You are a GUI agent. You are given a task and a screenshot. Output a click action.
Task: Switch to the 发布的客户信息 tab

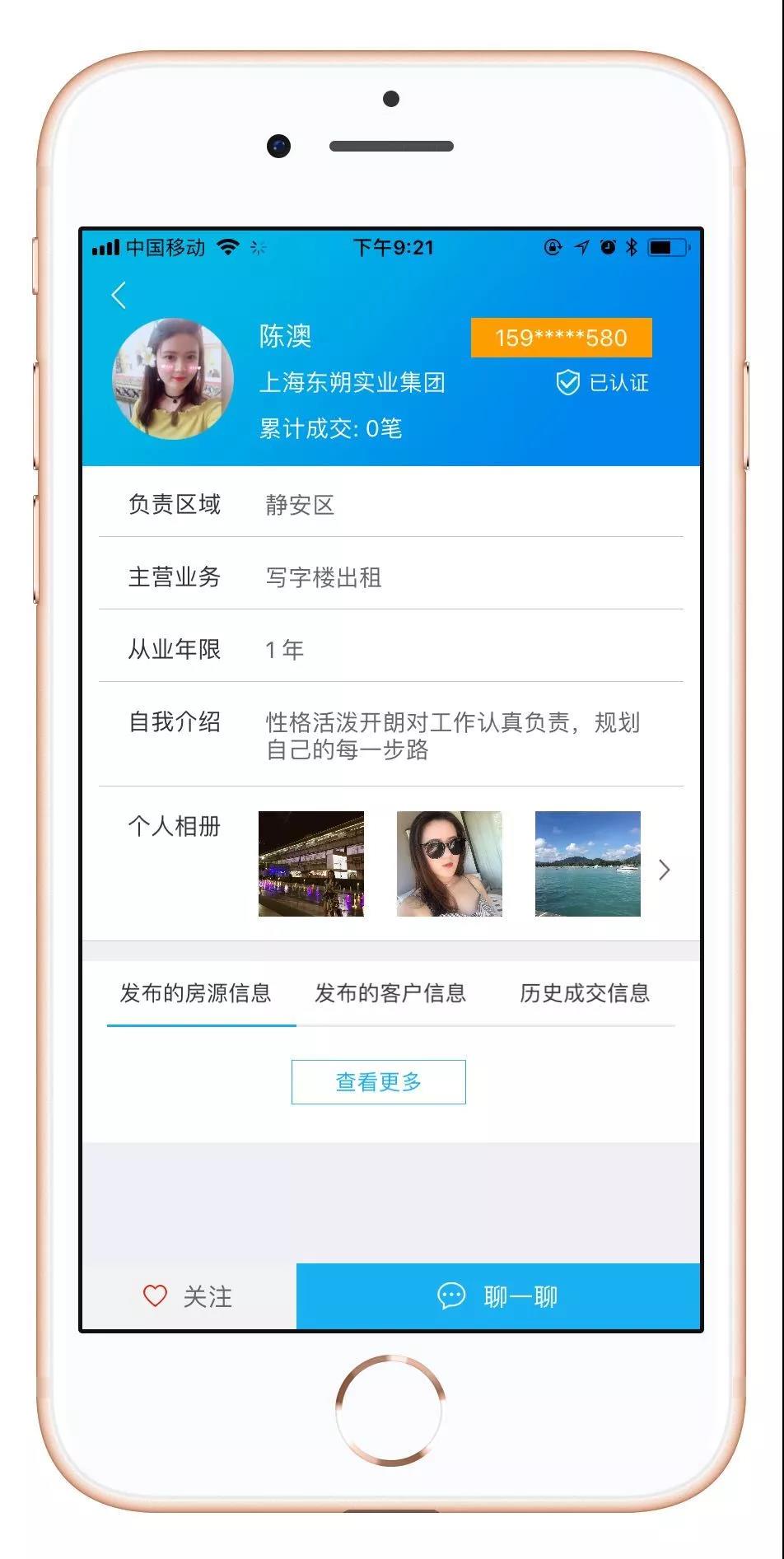(x=390, y=993)
